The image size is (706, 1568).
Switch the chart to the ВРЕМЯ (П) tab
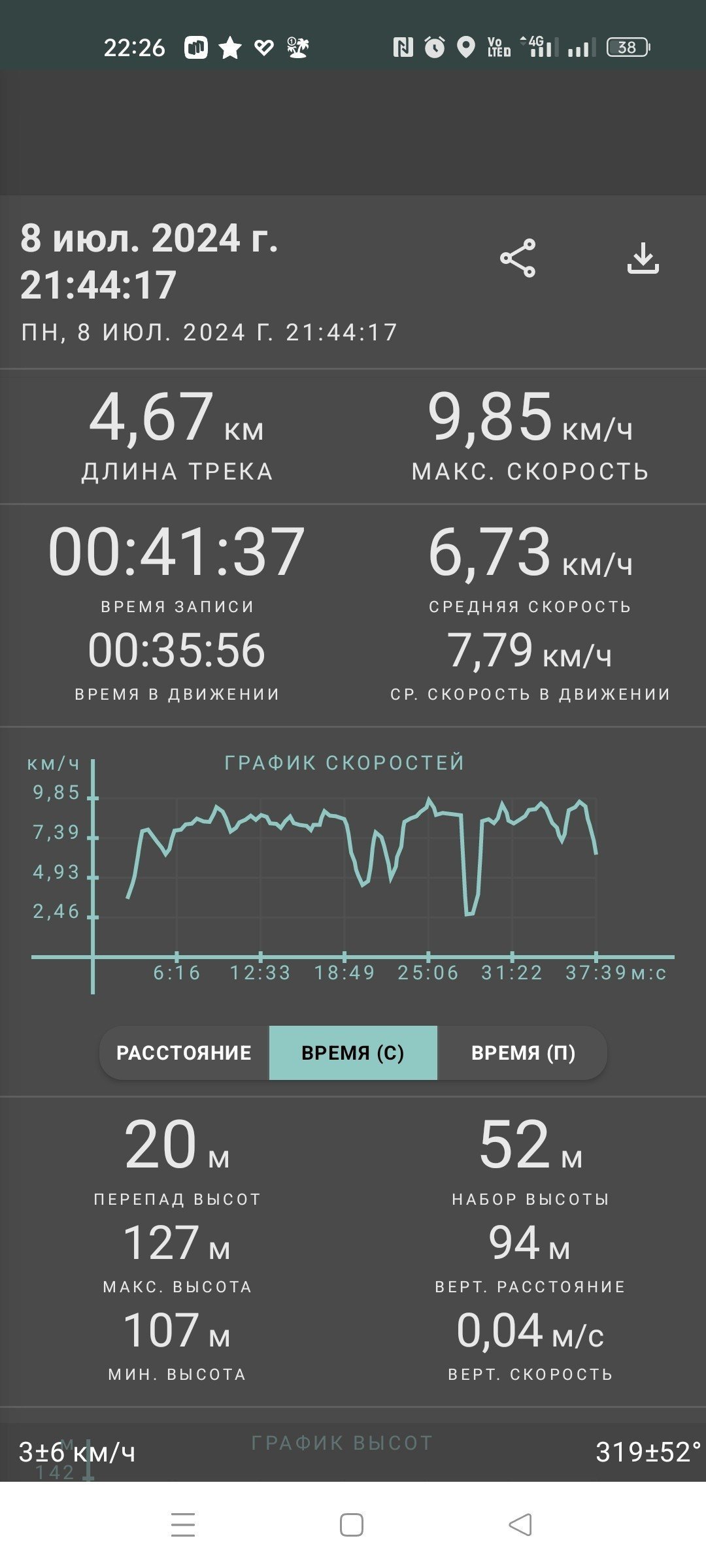coord(523,1053)
